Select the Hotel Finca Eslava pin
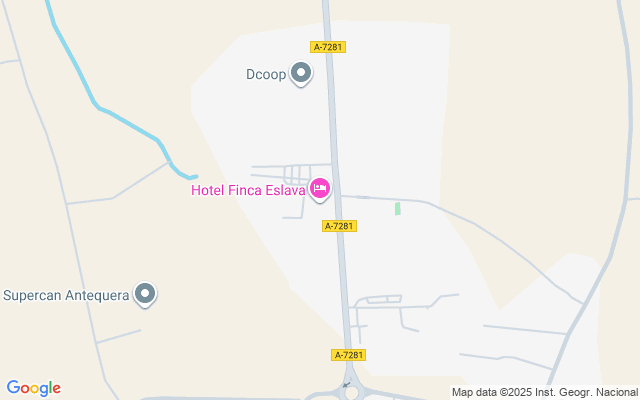The width and height of the screenshot is (640, 400). point(320,190)
